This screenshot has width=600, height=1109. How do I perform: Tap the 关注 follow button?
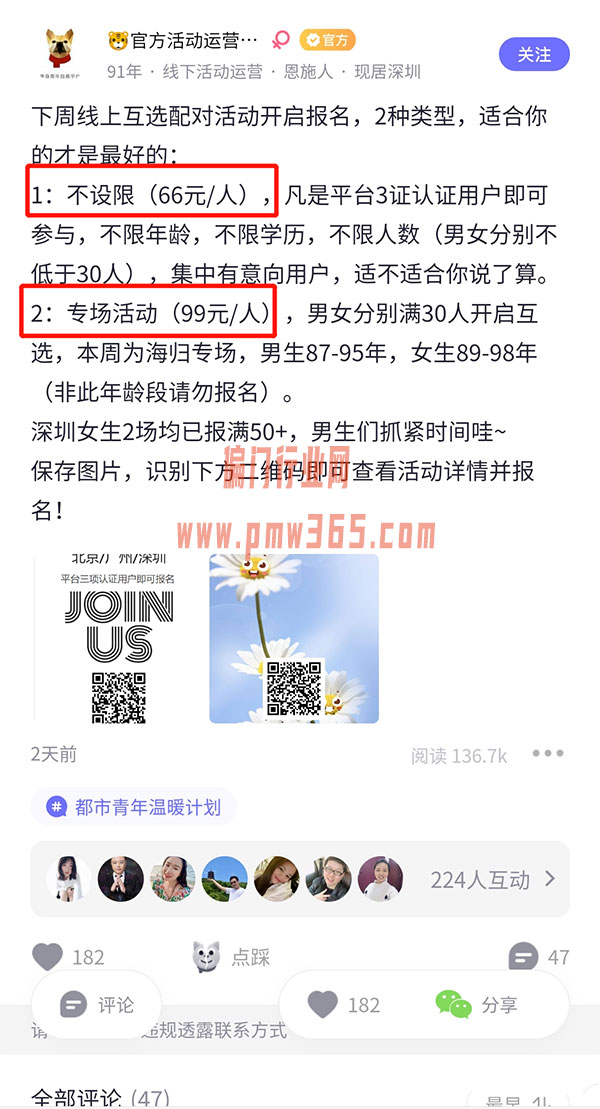pyautogui.click(x=534, y=55)
